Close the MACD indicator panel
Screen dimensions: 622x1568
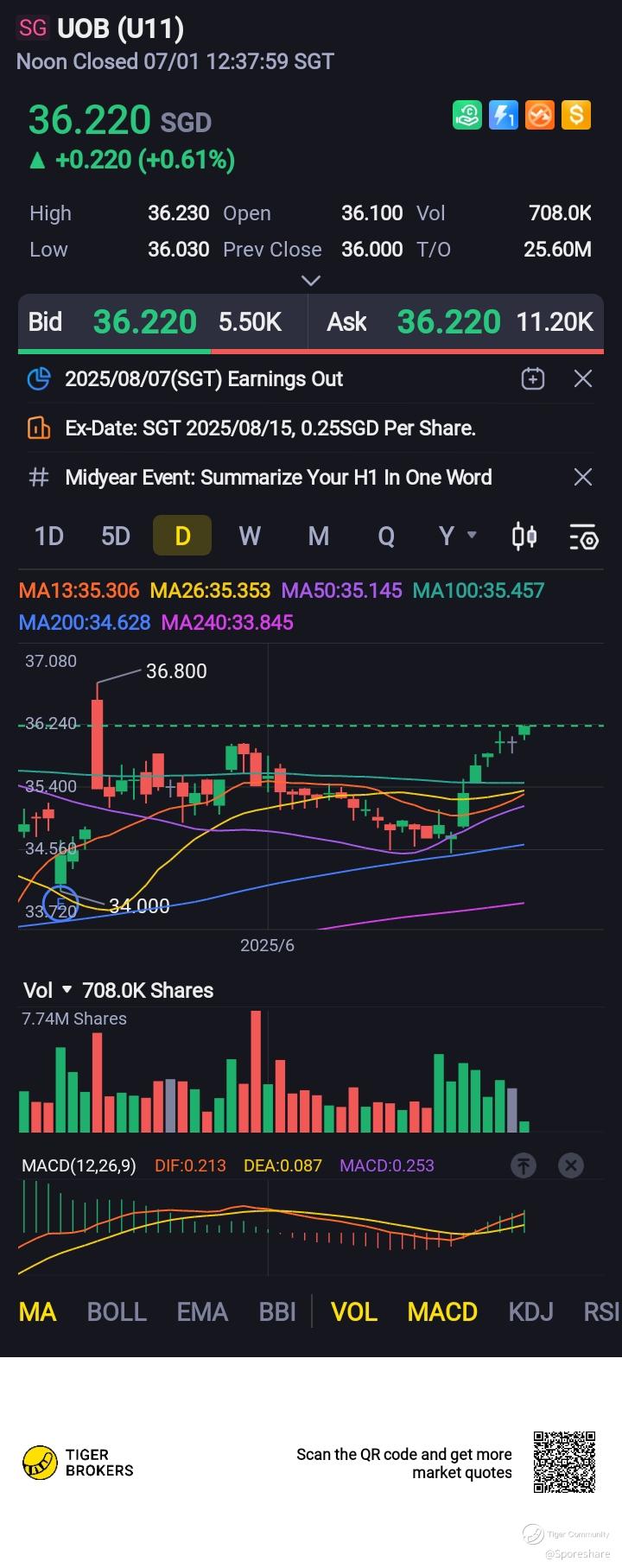[570, 1165]
